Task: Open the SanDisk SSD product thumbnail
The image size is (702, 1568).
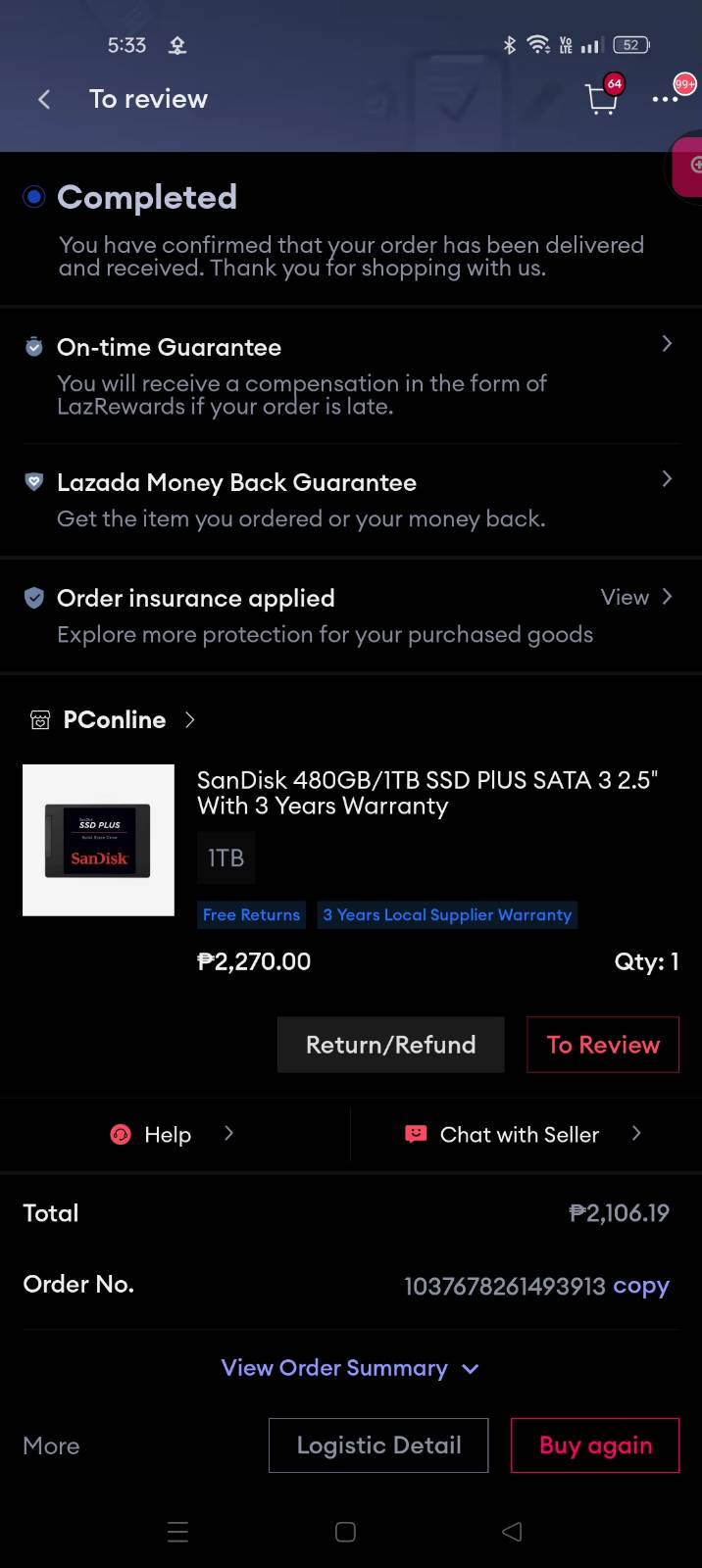Action: pyautogui.click(x=98, y=840)
